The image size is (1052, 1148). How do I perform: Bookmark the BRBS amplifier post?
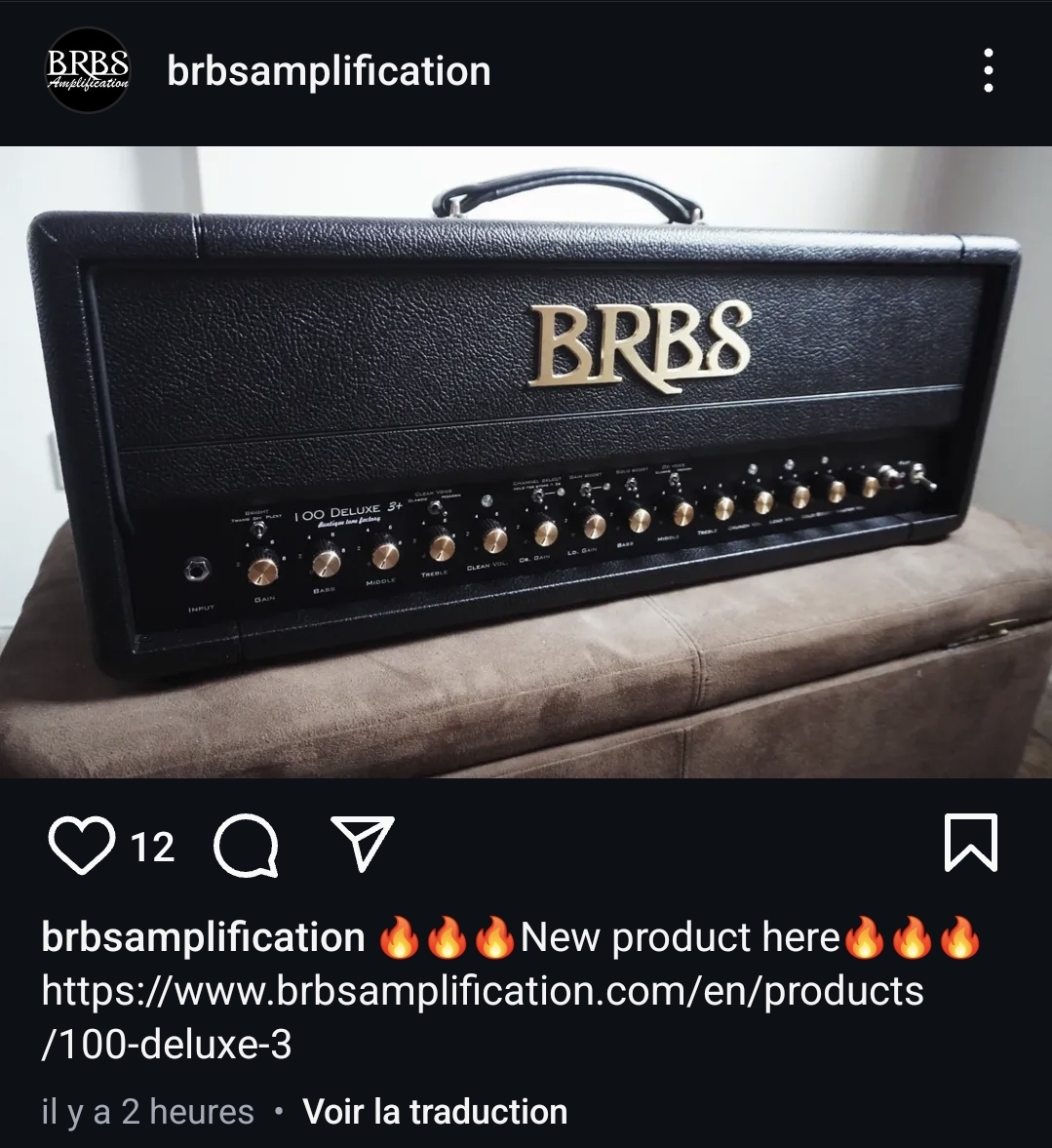[x=971, y=843]
